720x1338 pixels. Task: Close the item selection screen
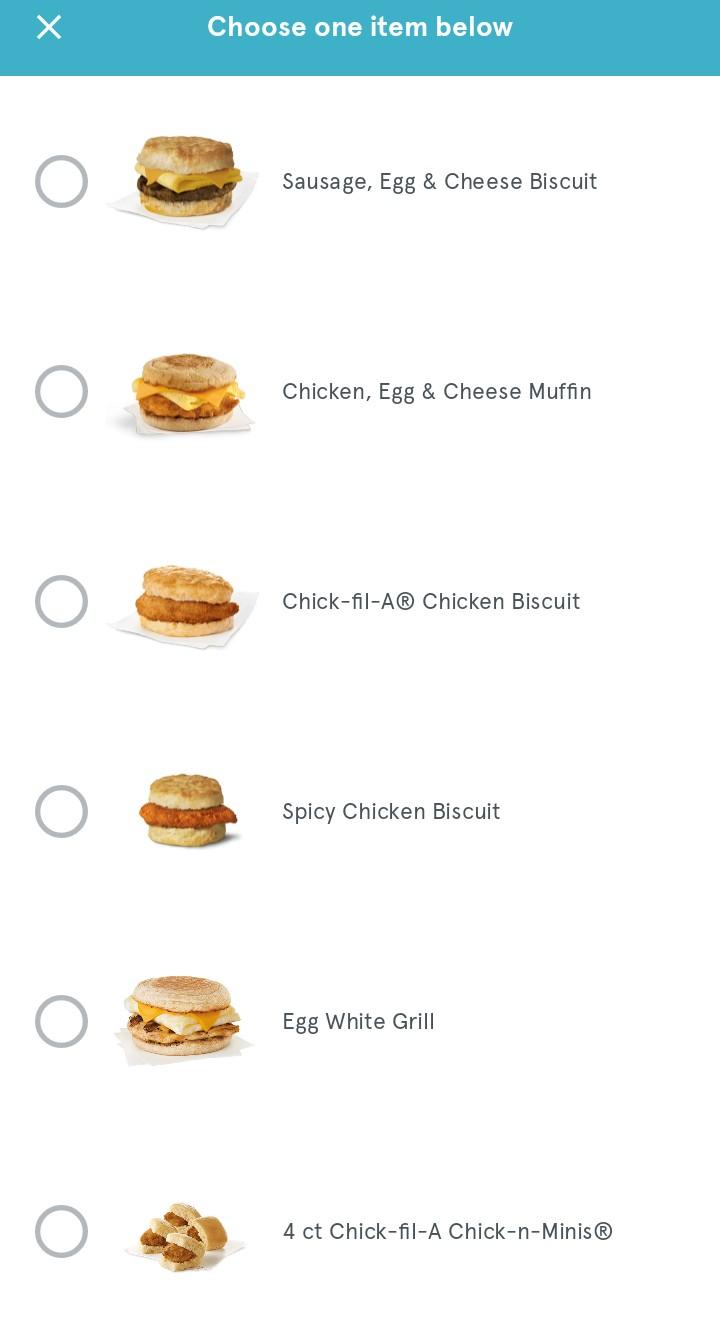click(49, 28)
